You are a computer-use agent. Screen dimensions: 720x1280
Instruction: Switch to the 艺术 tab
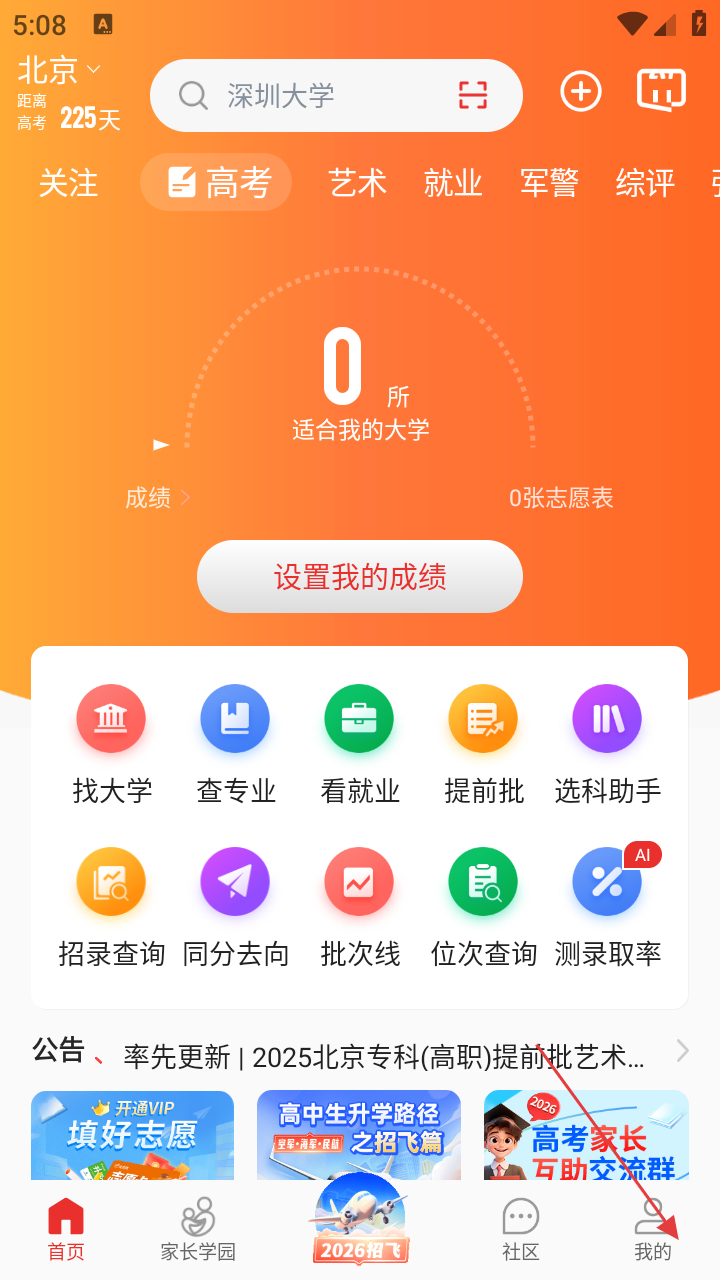pos(357,183)
